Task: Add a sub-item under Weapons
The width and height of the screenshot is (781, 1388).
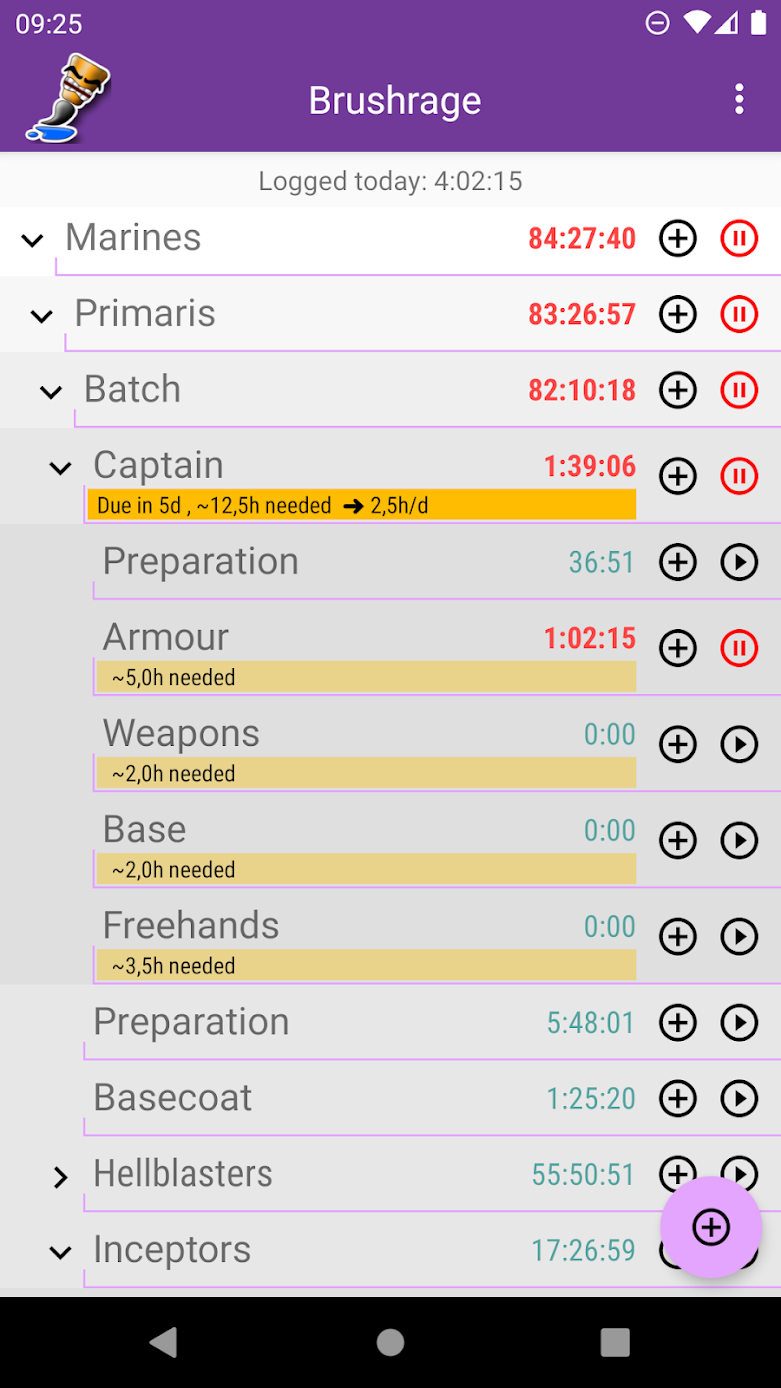Action: tap(678, 744)
